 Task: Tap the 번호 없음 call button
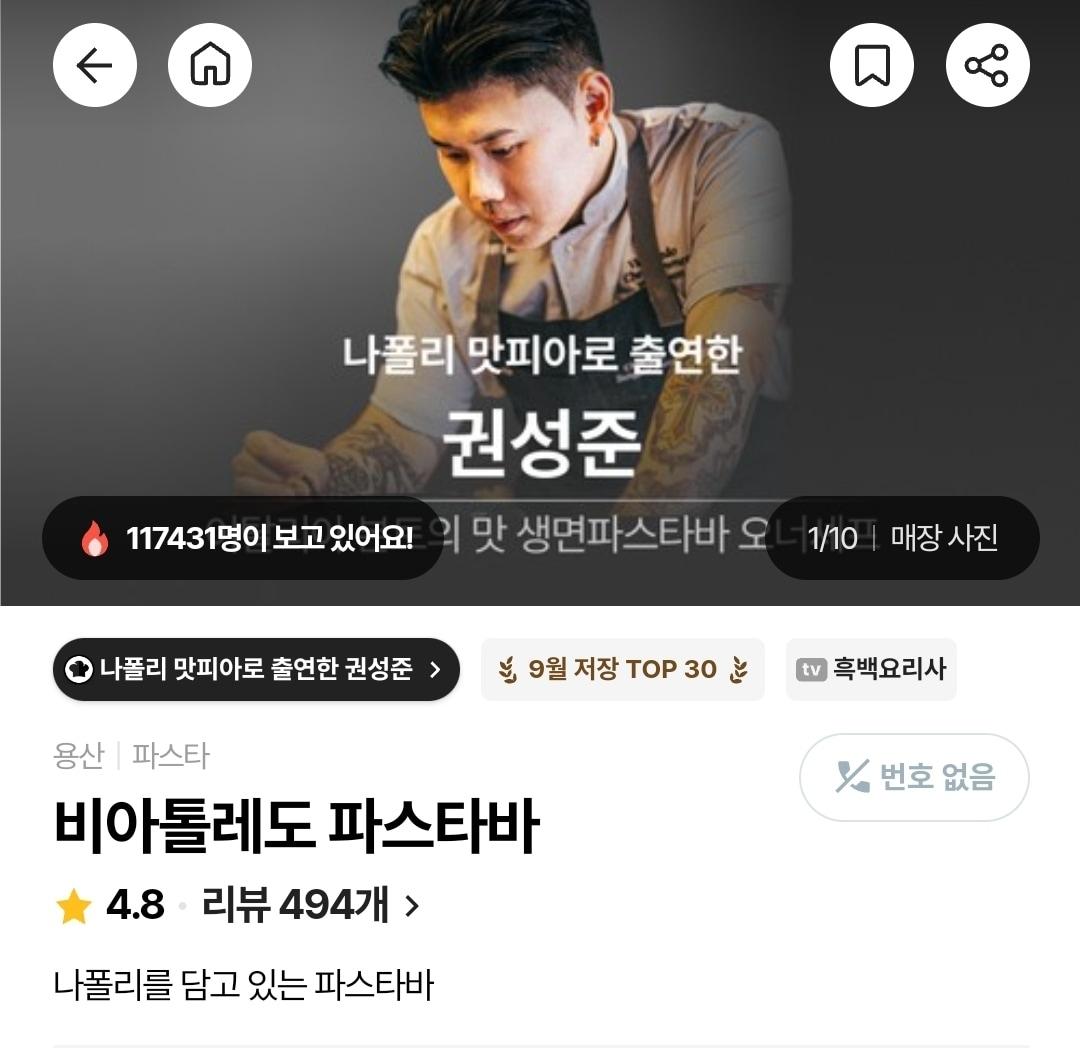[x=914, y=777]
